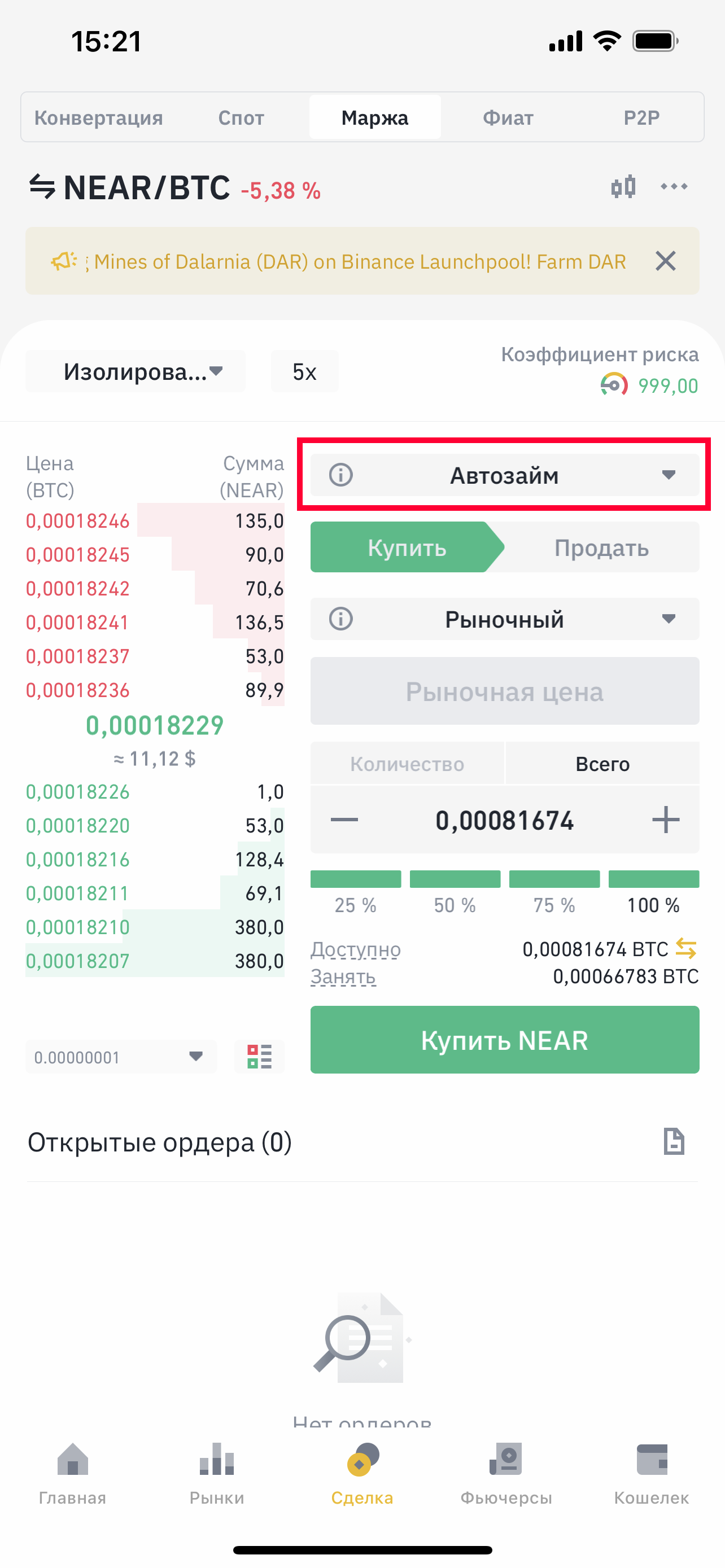Tap the Купить NEAR button

pyautogui.click(x=505, y=1040)
